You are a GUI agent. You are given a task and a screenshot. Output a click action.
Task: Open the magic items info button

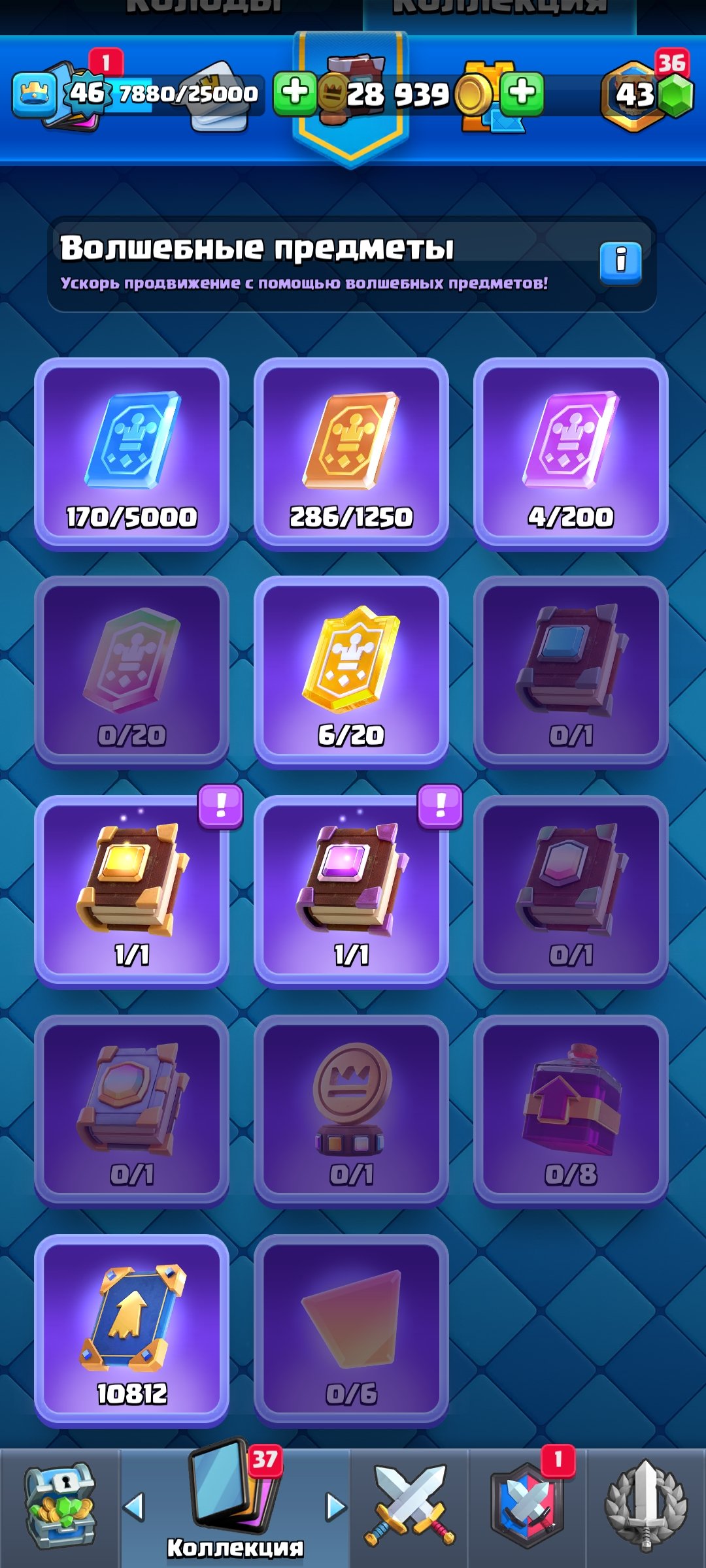click(x=620, y=263)
